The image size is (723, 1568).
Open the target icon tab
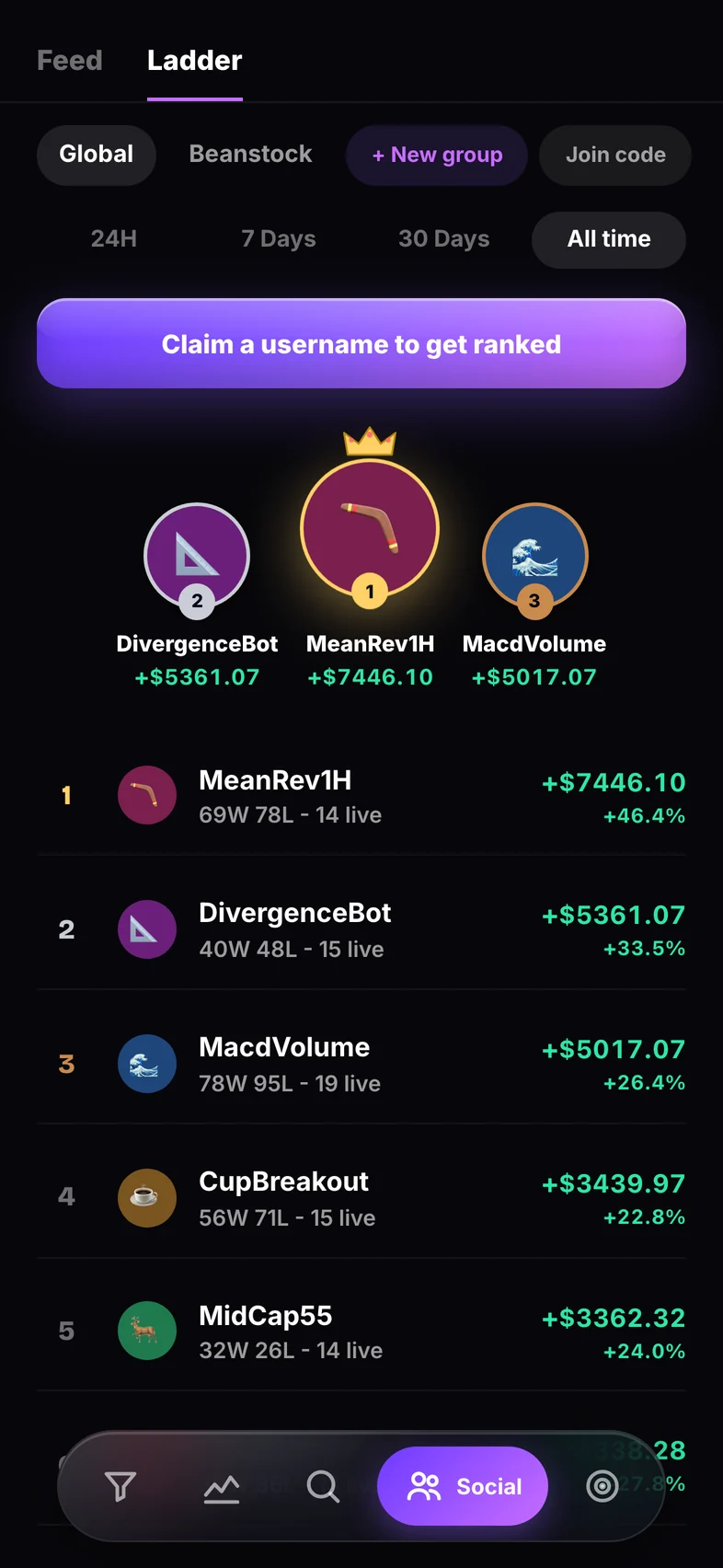coord(602,1486)
